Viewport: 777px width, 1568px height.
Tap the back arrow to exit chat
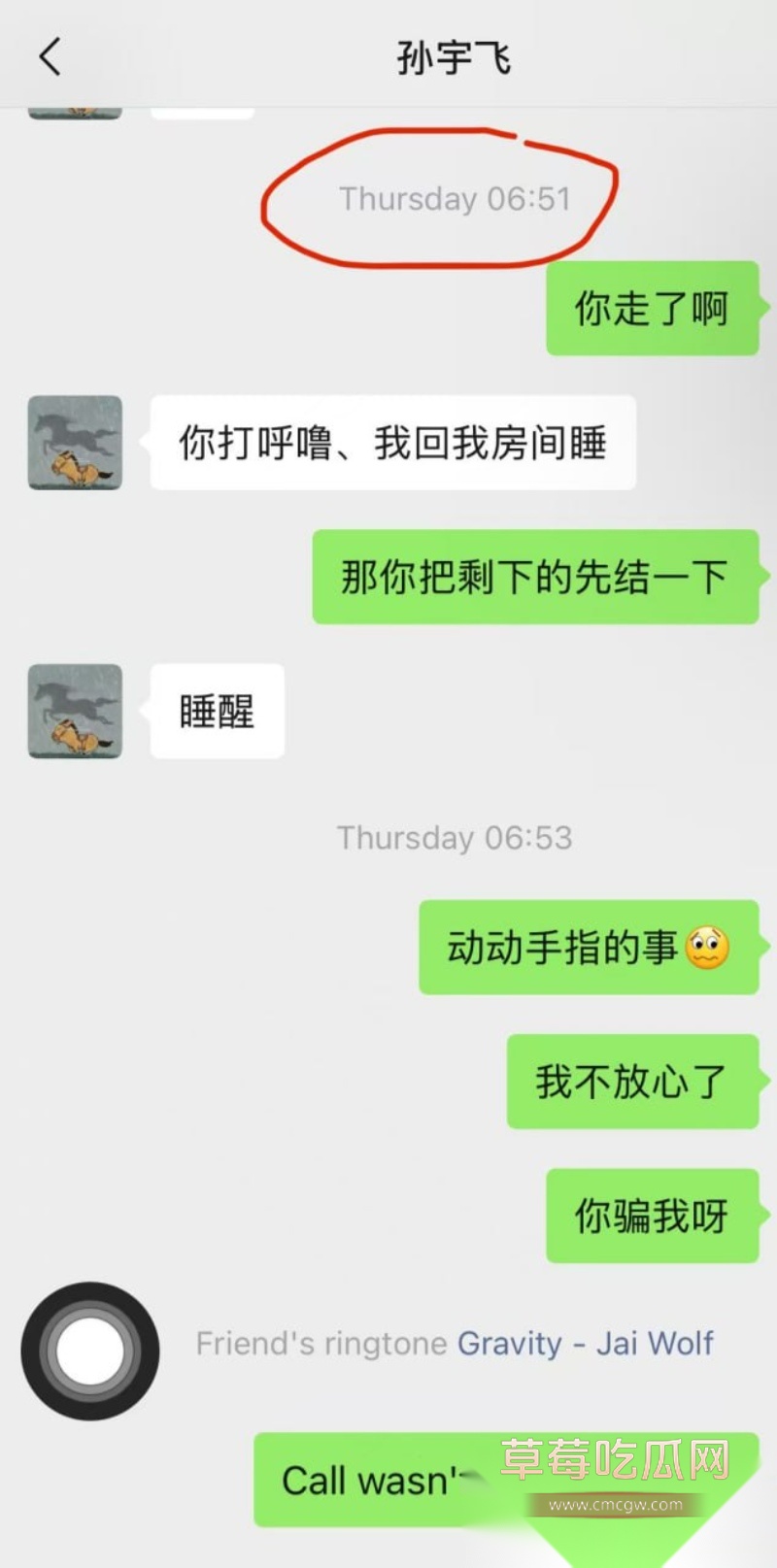[x=51, y=56]
